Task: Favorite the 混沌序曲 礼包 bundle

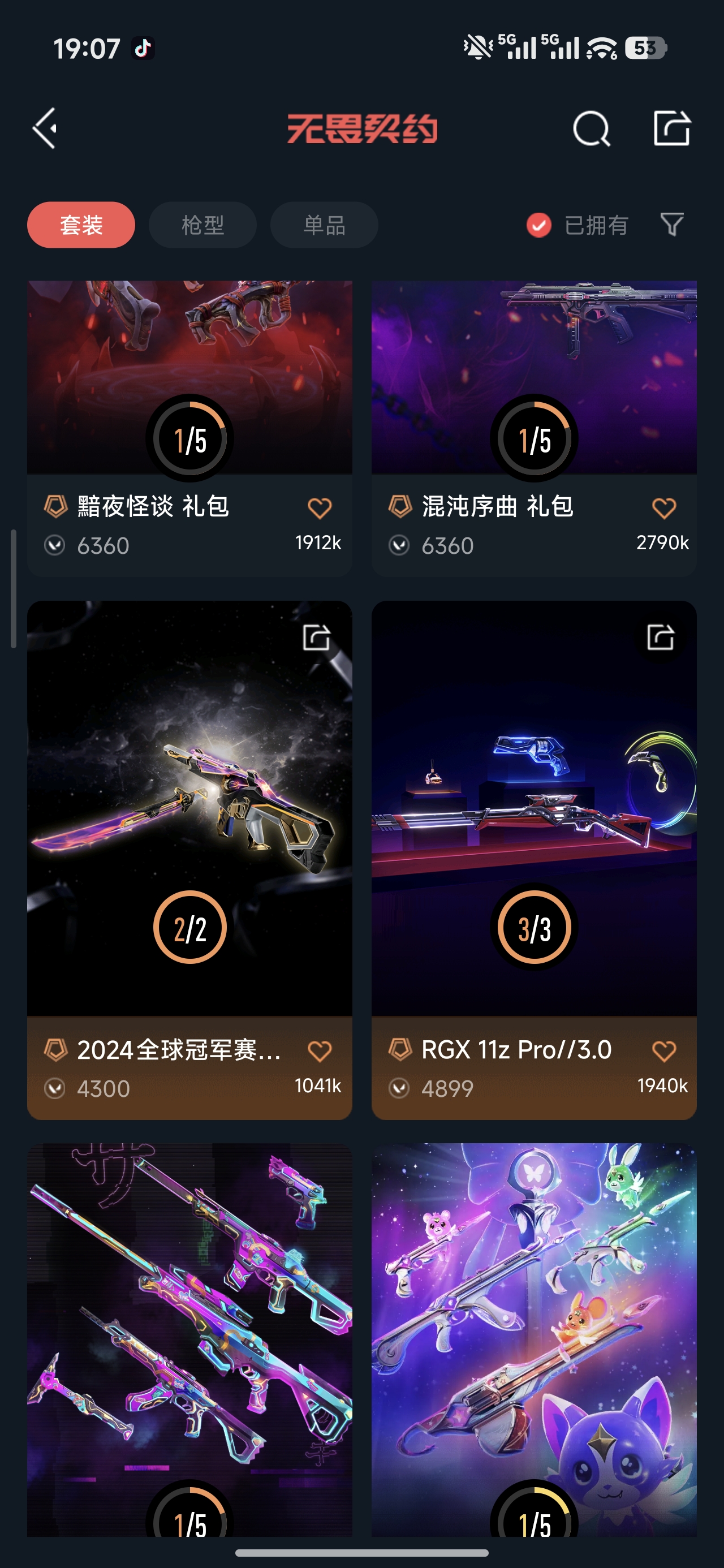Action: coord(663,509)
